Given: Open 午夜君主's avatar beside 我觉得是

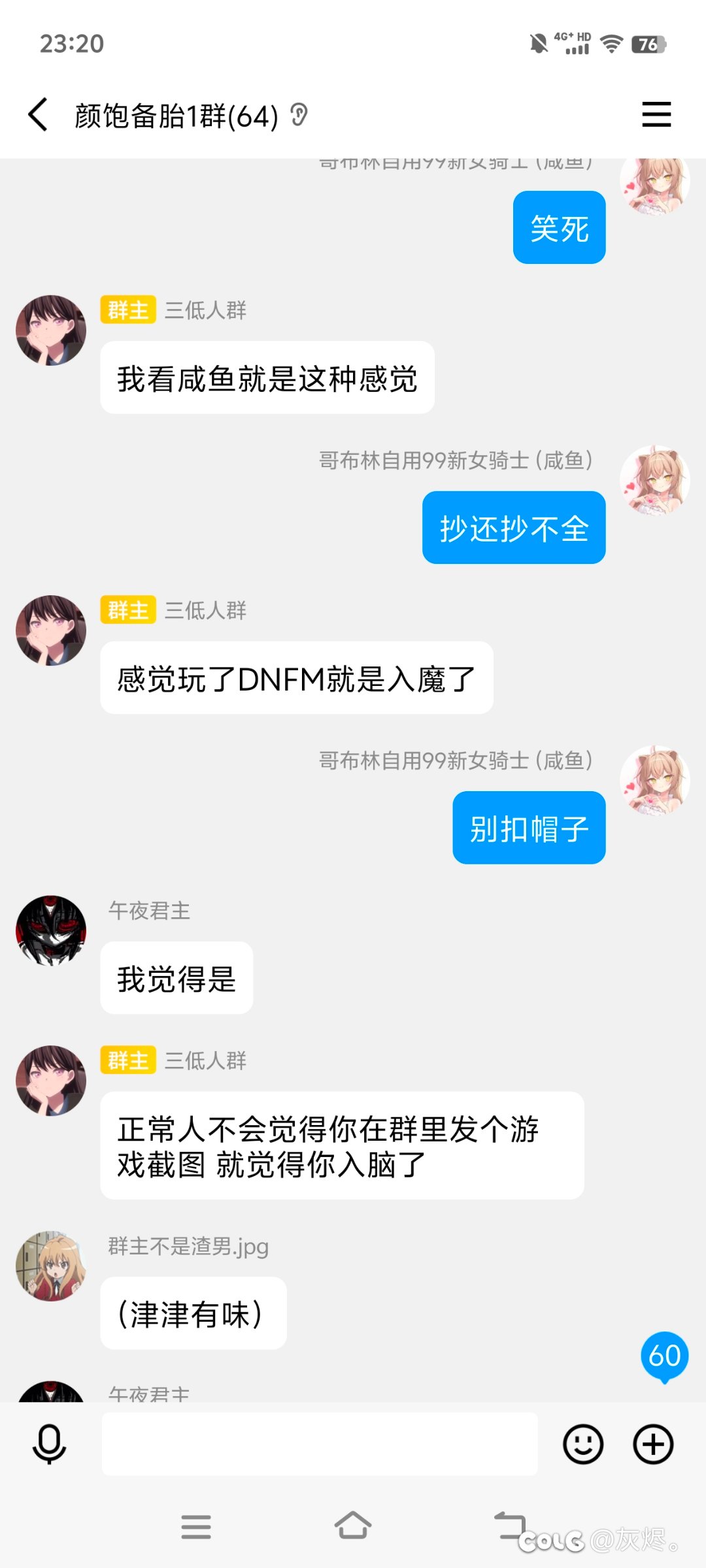Looking at the screenshot, I should [51, 930].
